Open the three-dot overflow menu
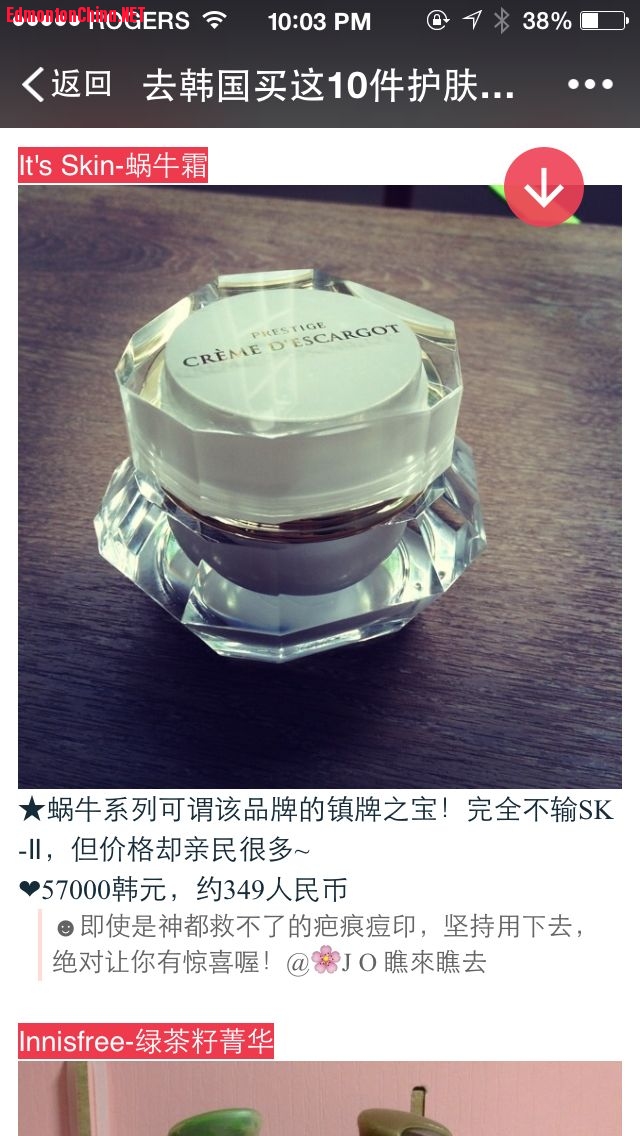This screenshot has width=640, height=1136. coord(590,85)
